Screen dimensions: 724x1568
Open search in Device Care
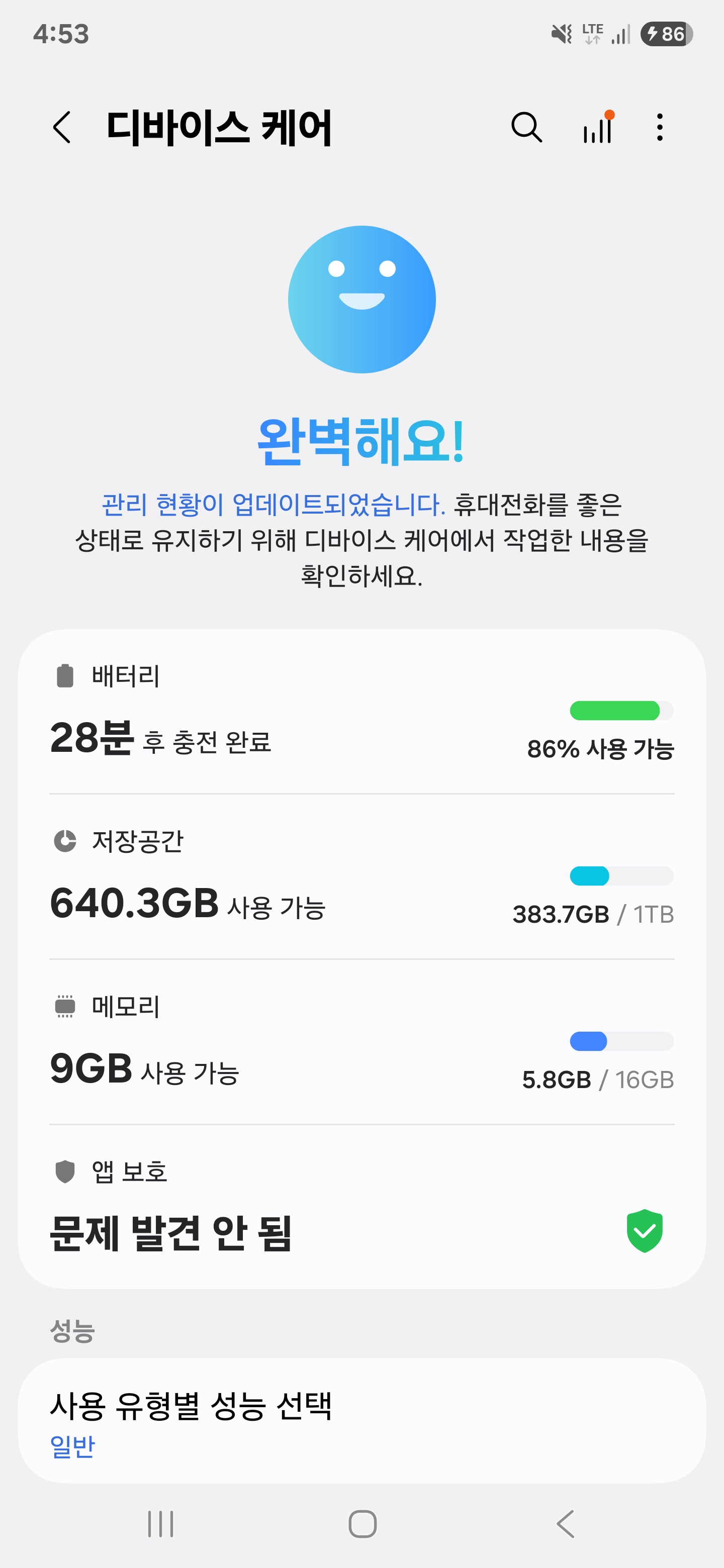[526, 127]
